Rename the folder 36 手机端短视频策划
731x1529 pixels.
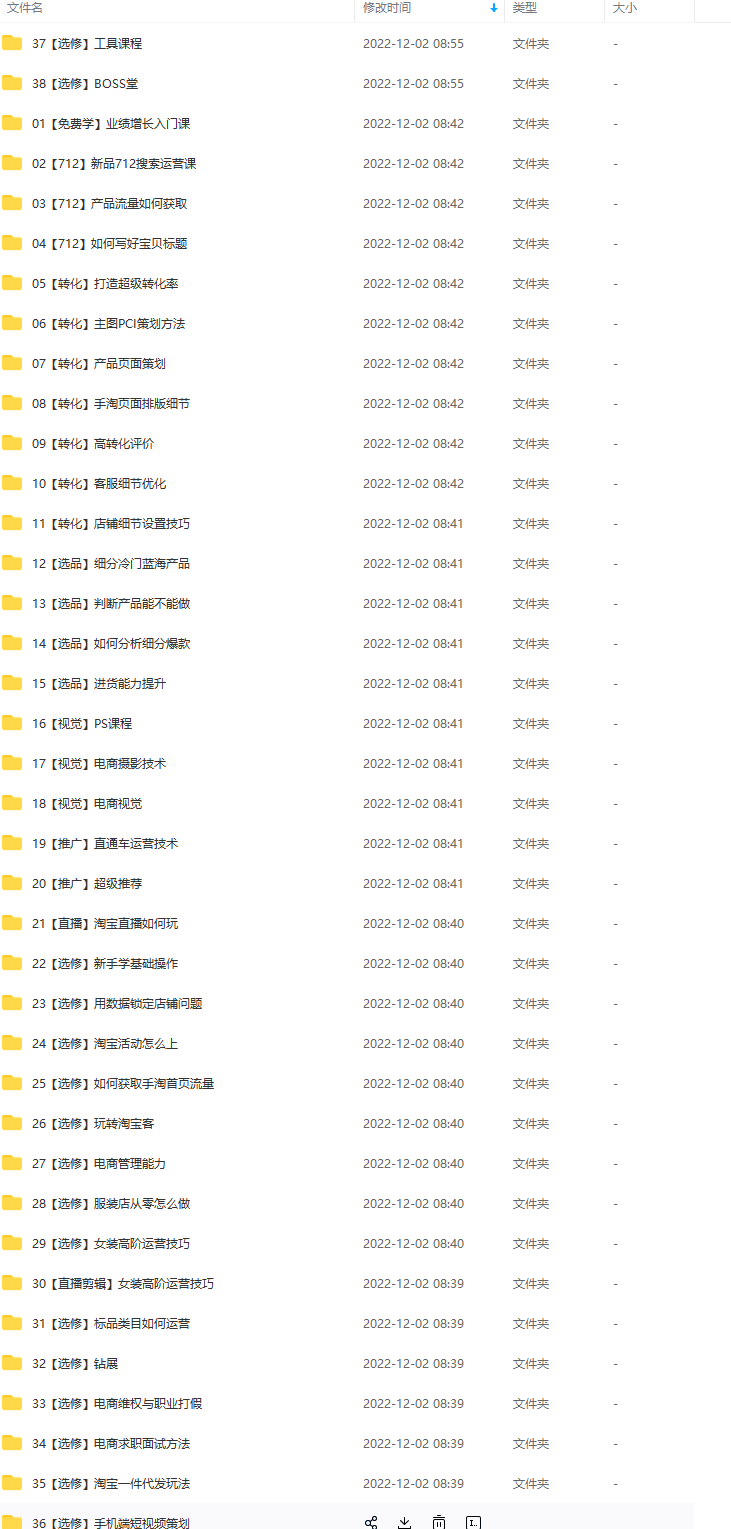click(x=474, y=1522)
